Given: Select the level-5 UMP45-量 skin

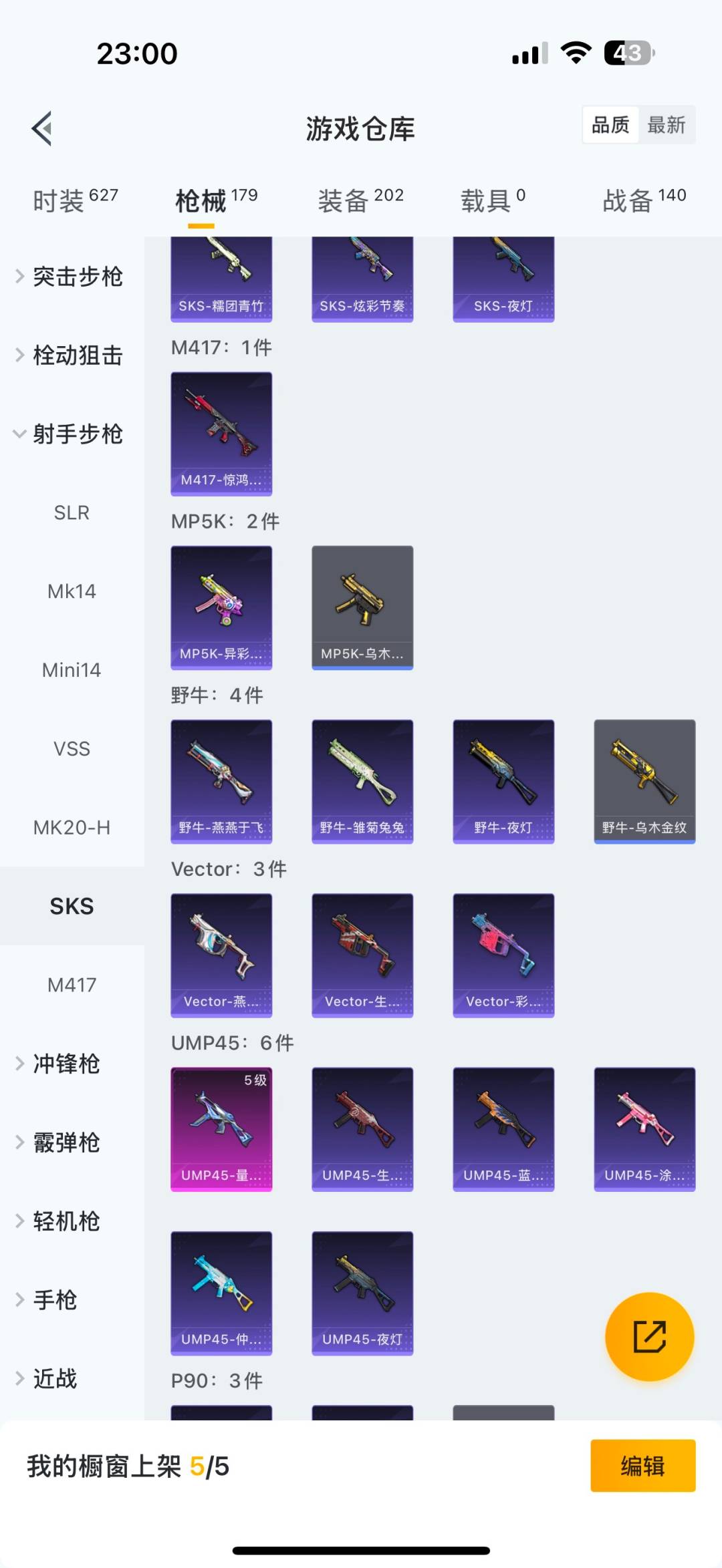Looking at the screenshot, I should 221,1129.
